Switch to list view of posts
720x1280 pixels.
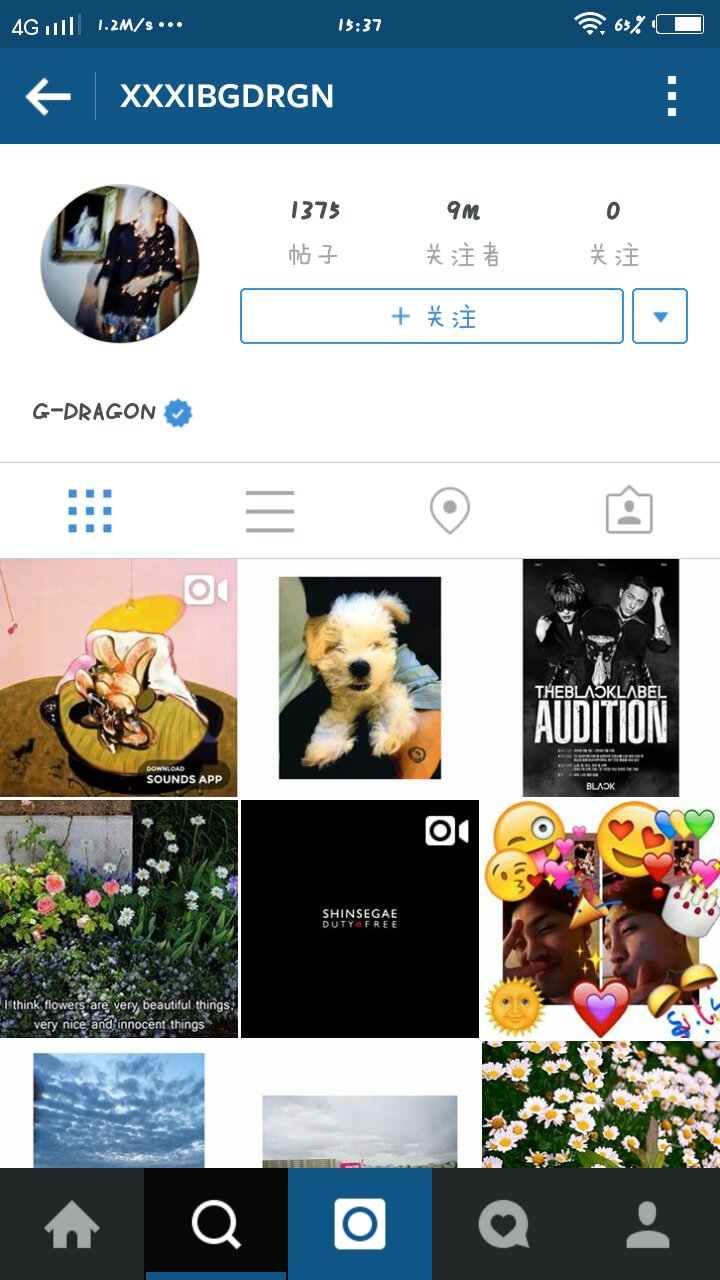[270, 511]
